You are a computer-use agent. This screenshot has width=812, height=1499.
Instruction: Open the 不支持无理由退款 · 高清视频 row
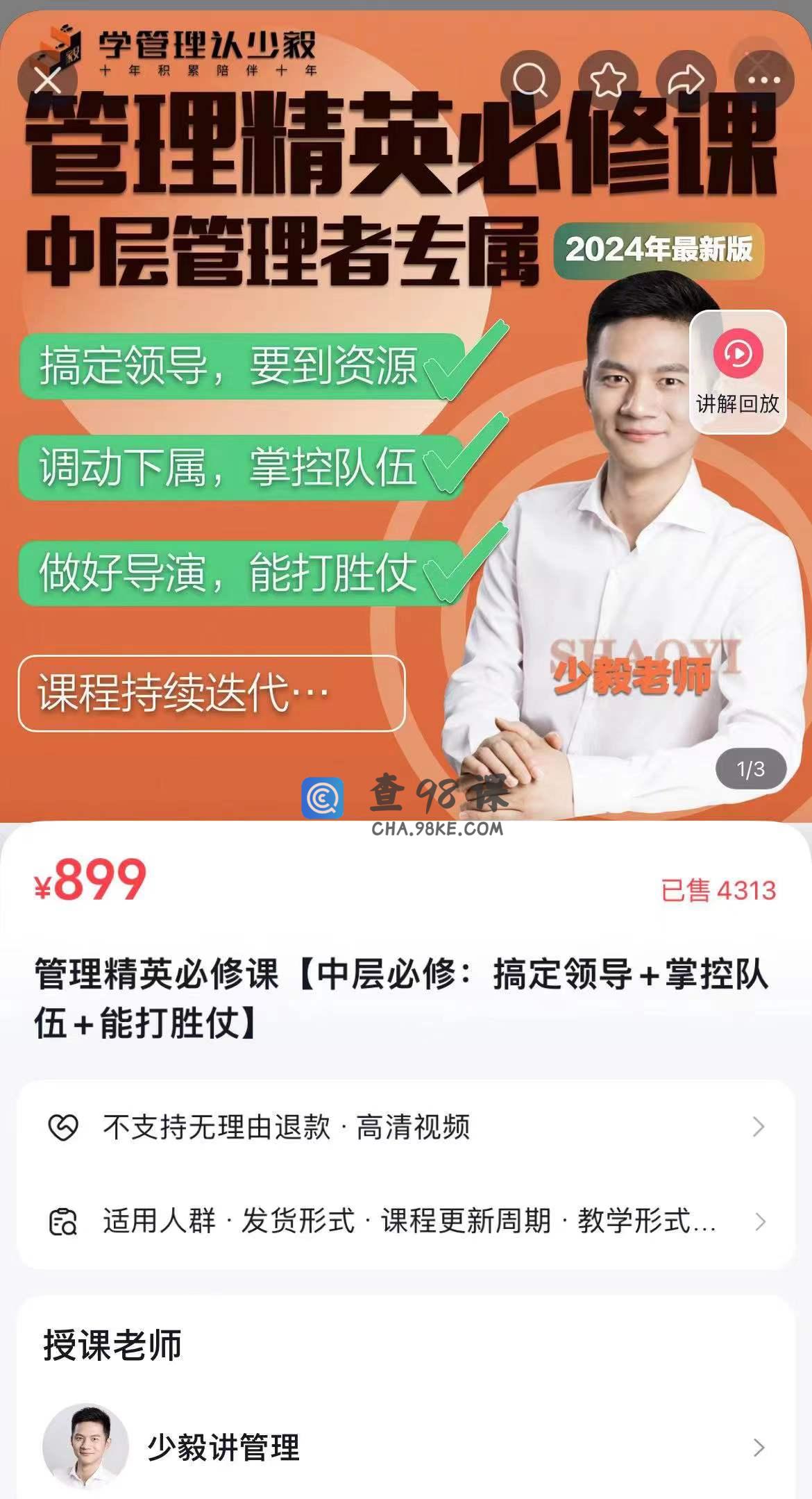[405, 1127]
